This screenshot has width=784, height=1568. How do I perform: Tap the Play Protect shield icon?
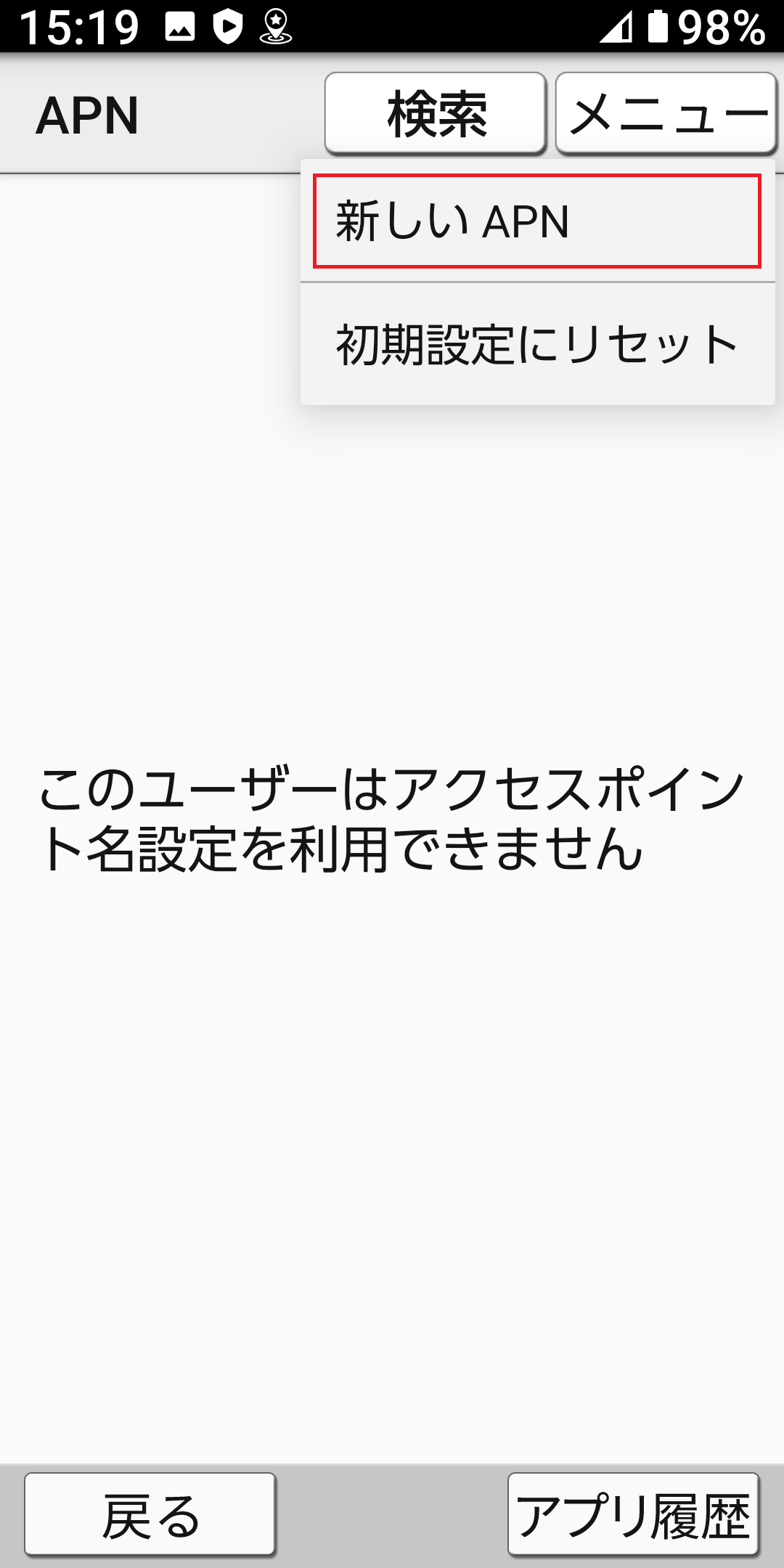[226, 26]
